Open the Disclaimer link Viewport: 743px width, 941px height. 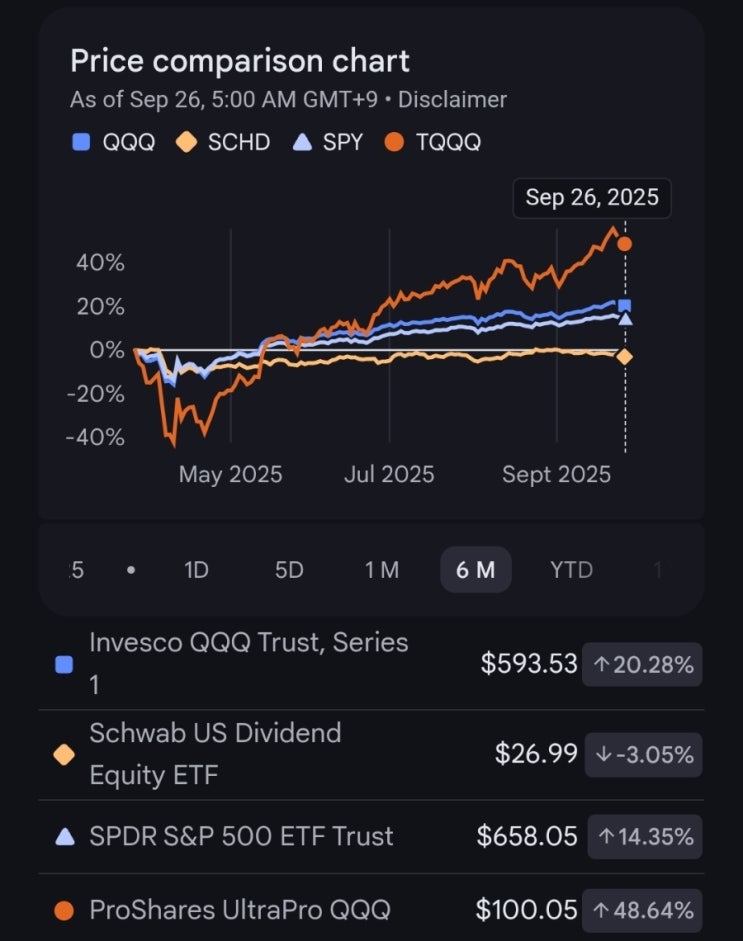[453, 99]
